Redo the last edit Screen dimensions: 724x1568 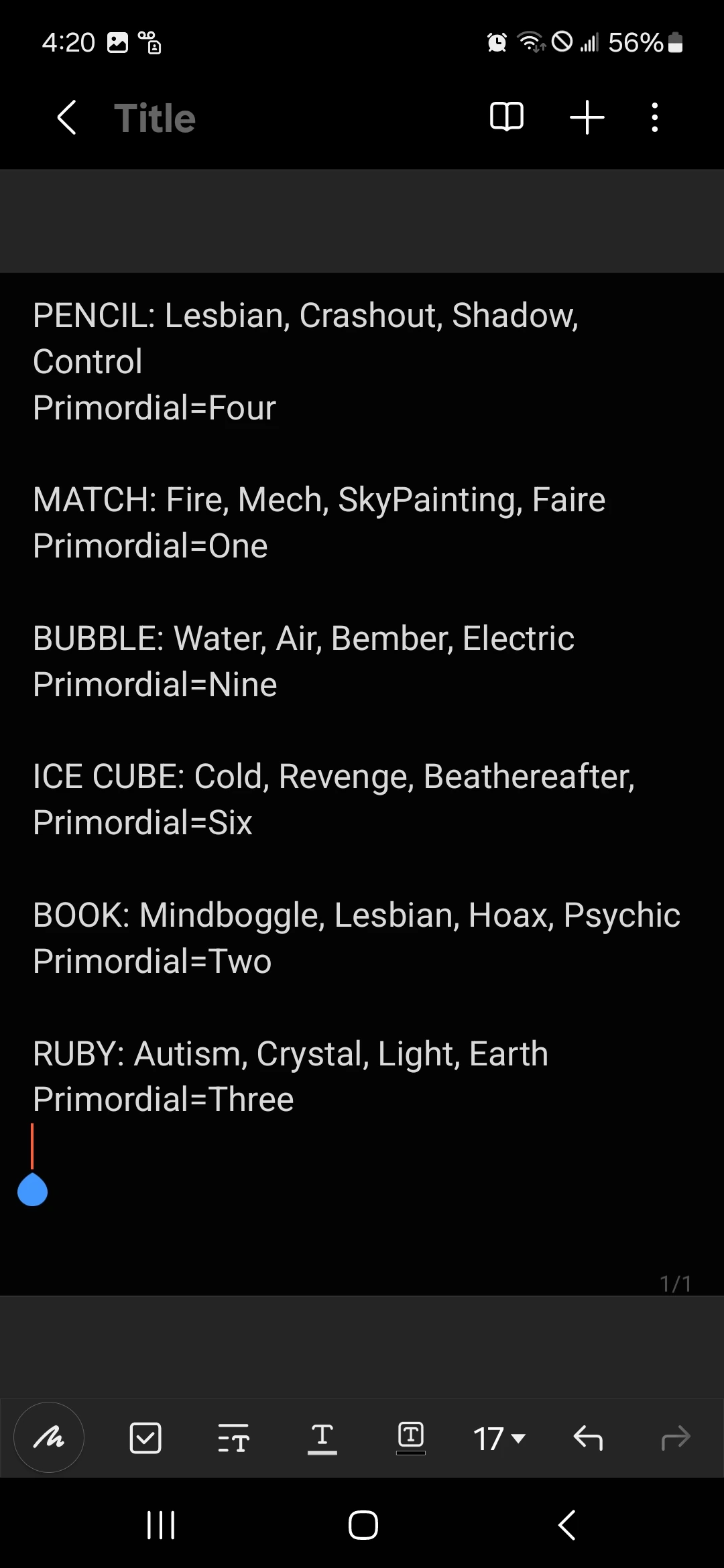(676, 1437)
